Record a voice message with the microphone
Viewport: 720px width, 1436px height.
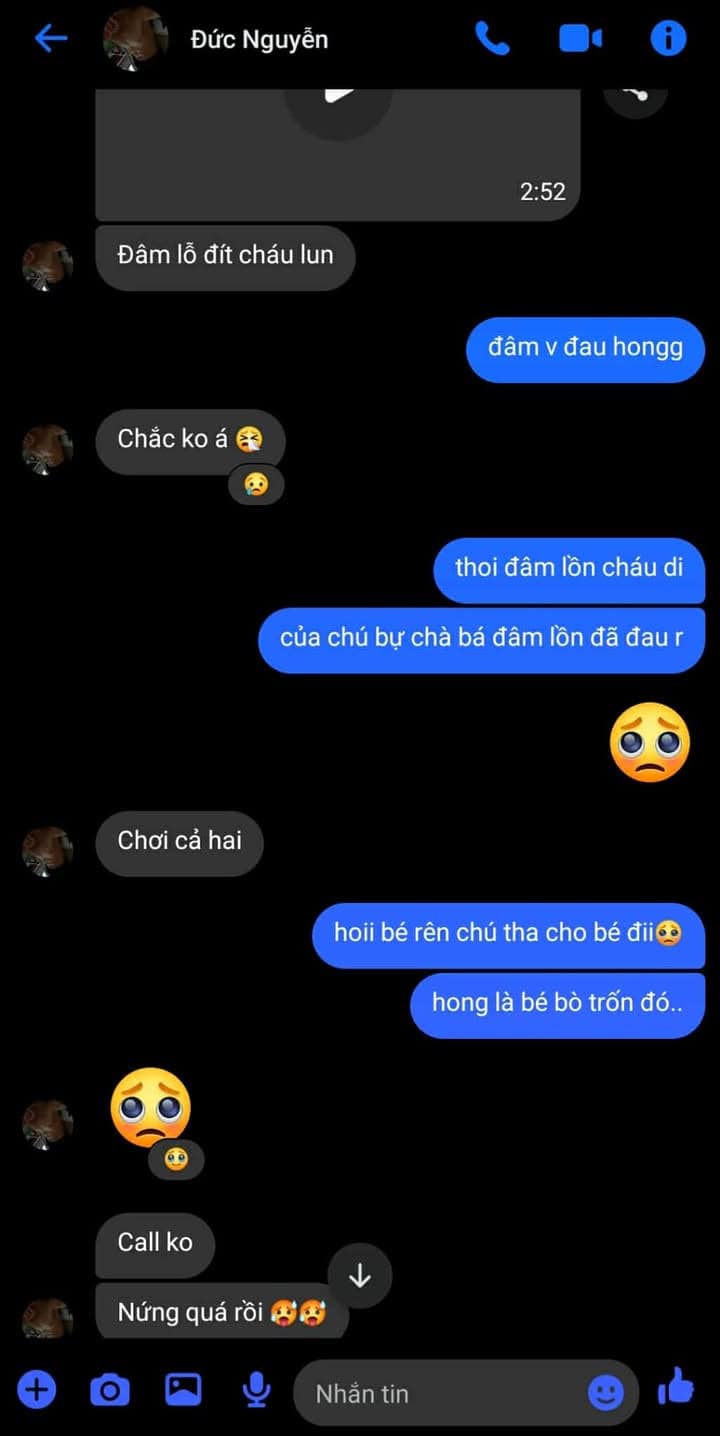point(256,1390)
